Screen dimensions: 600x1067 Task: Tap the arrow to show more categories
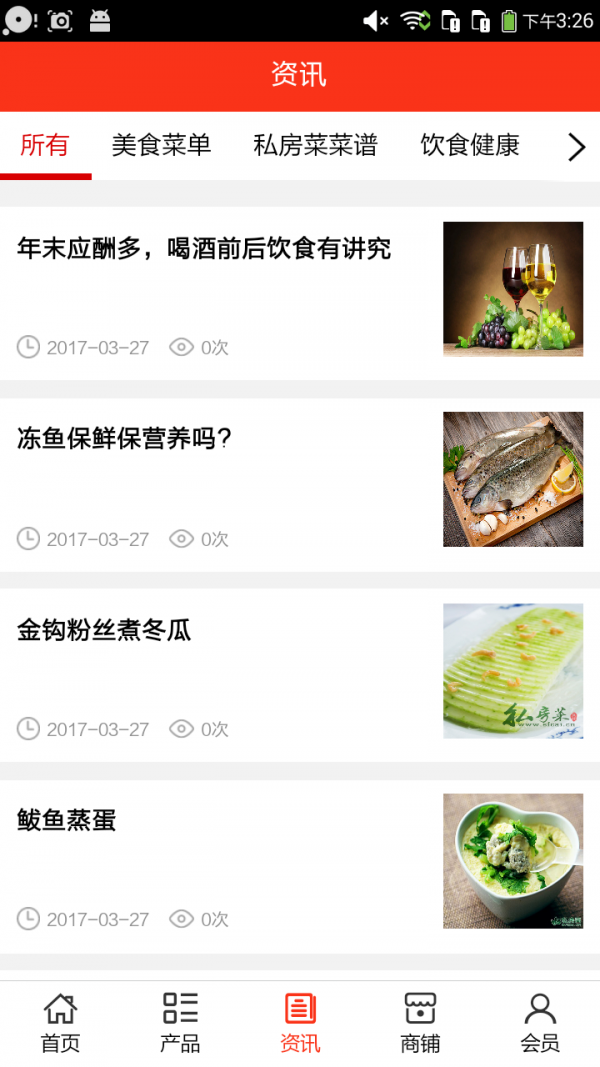(x=576, y=148)
